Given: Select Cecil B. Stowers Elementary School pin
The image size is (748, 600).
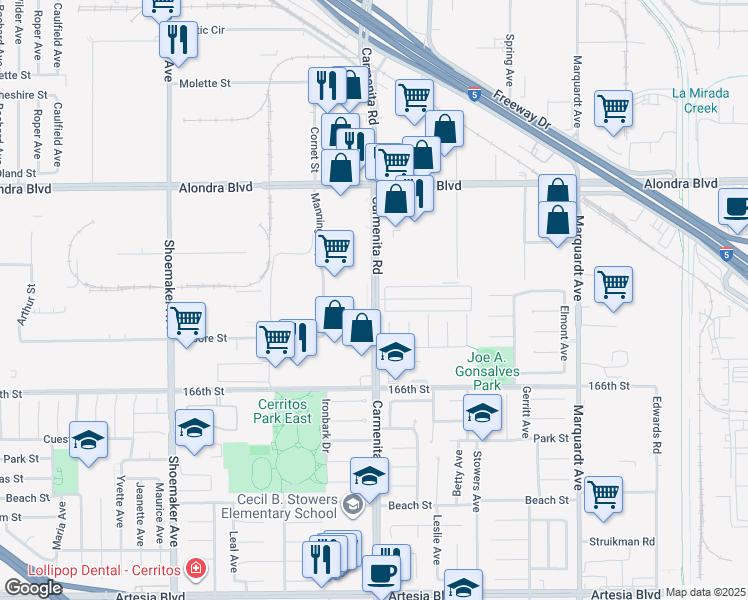Looking at the screenshot, I should click(353, 505).
